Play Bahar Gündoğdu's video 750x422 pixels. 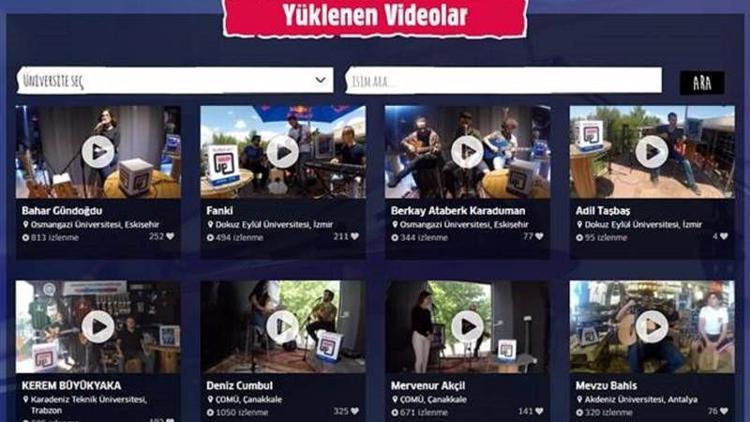pyautogui.click(x=98, y=152)
